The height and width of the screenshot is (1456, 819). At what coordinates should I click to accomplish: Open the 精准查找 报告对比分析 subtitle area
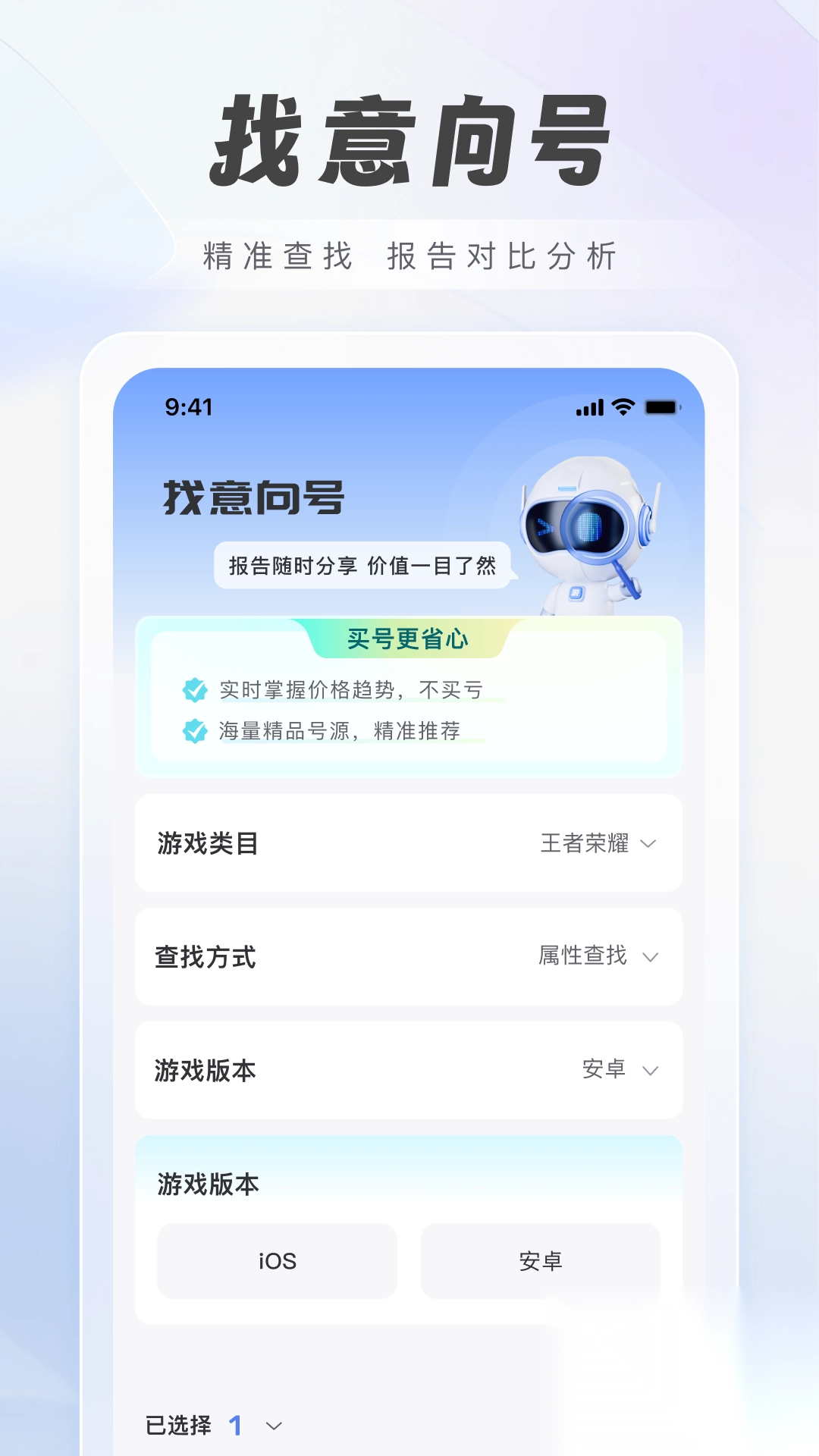click(409, 256)
